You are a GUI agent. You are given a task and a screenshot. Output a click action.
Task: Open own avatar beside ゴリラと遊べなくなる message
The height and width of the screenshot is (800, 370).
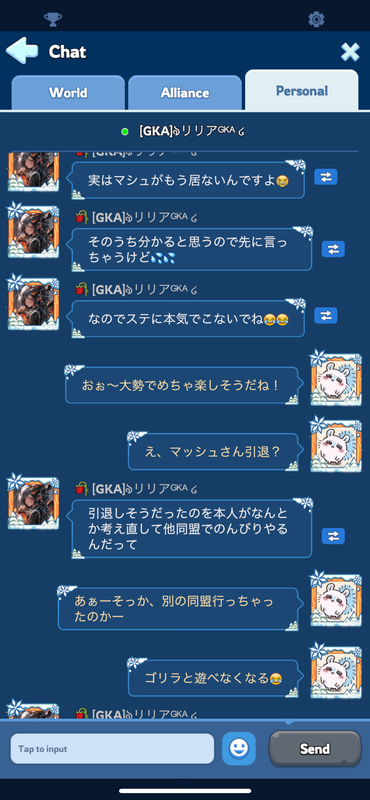(336, 671)
